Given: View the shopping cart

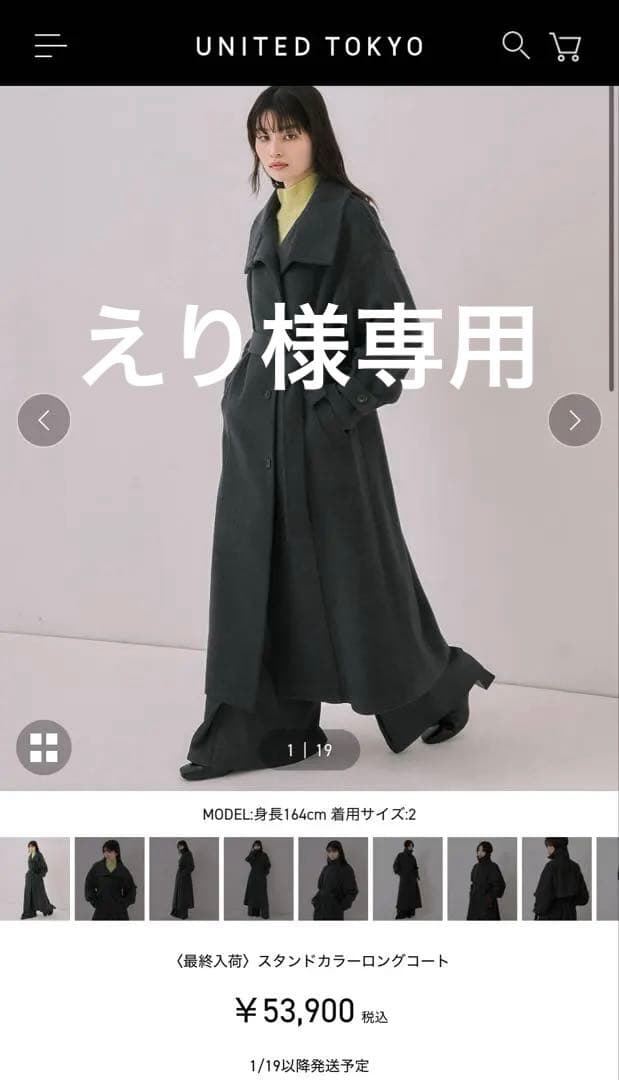Looking at the screenshot, I should click(565, 46).
